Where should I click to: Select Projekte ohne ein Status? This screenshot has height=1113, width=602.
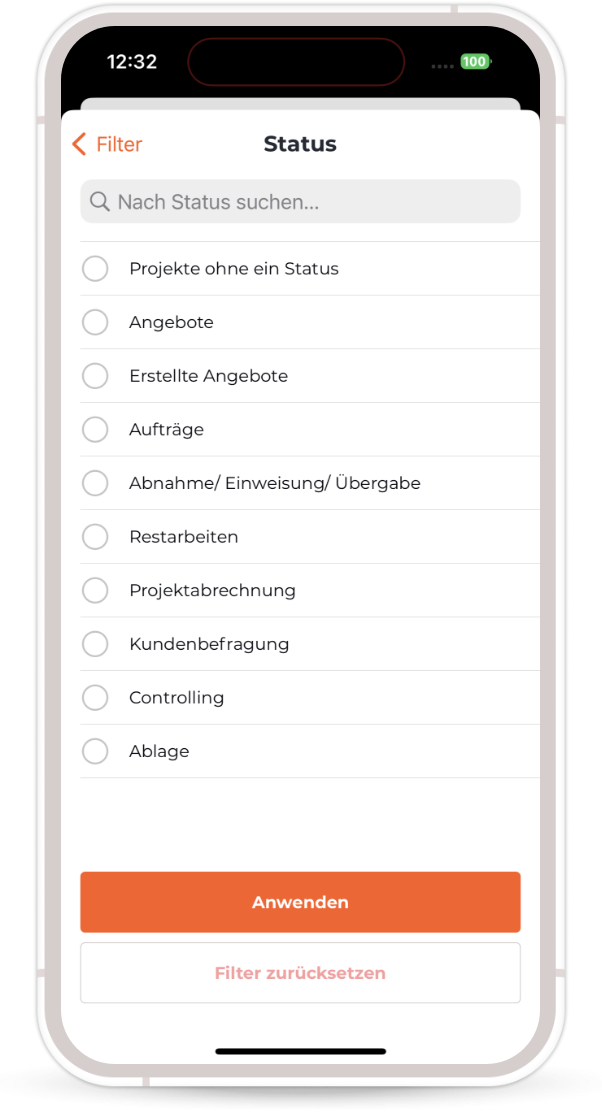(x=310, y=268)
